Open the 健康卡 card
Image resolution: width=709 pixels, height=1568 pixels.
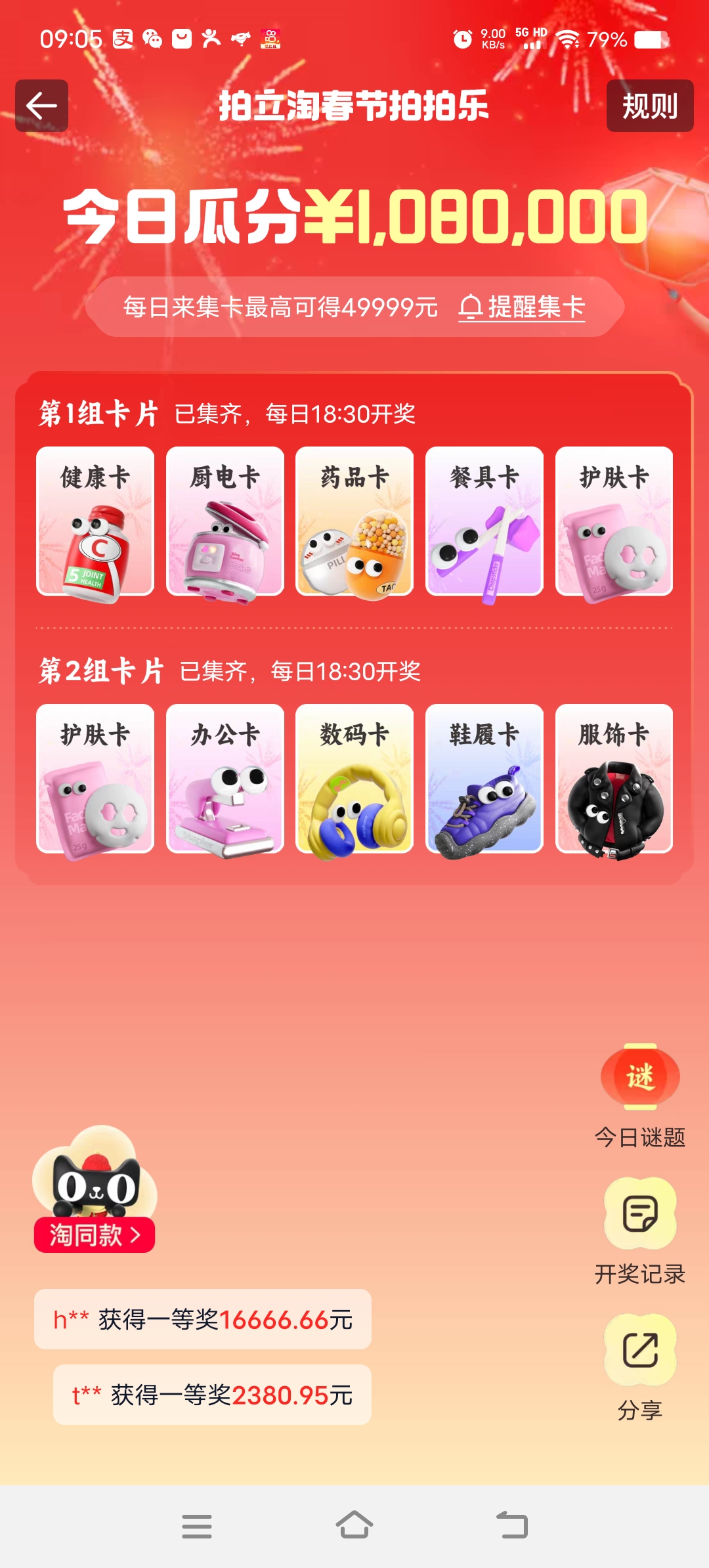coord(95,521)
